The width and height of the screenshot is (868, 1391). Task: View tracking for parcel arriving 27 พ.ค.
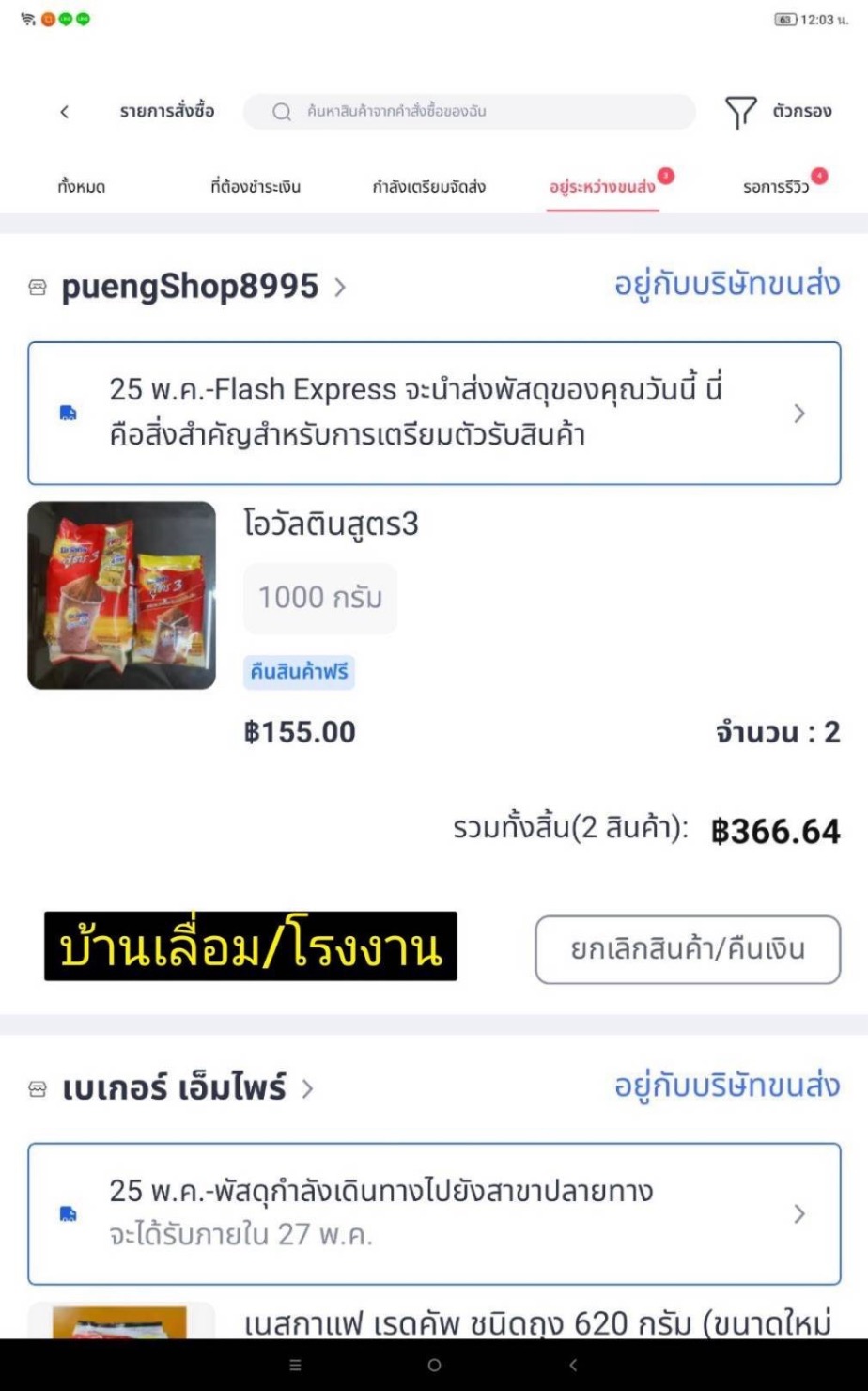click(x=434, y=1213)
